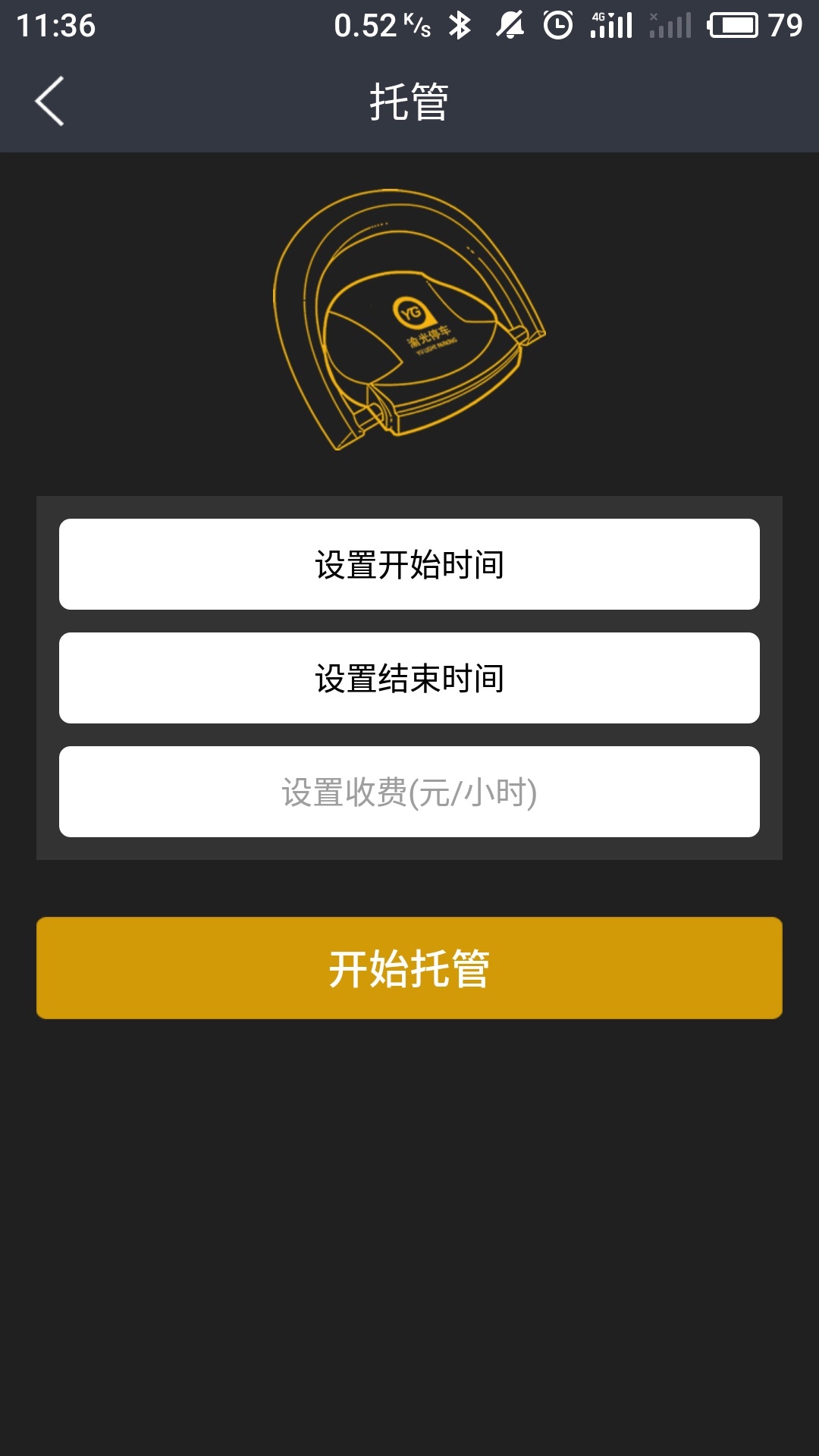Open the 设置开始时间 picker
The width and height of the screenshot is (819, 1456).
[409, 564]
